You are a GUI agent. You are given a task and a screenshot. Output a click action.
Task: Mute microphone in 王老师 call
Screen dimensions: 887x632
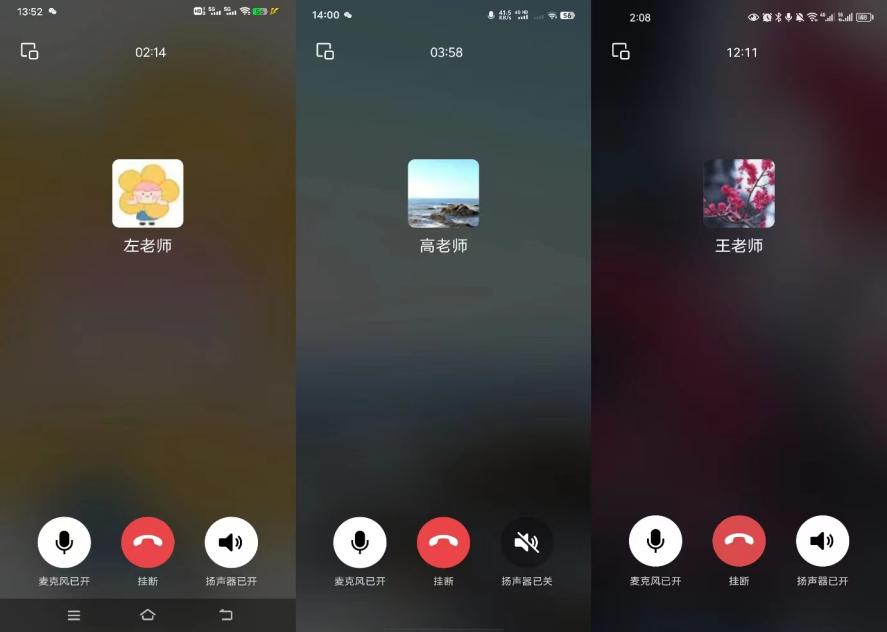click(655, 542)
